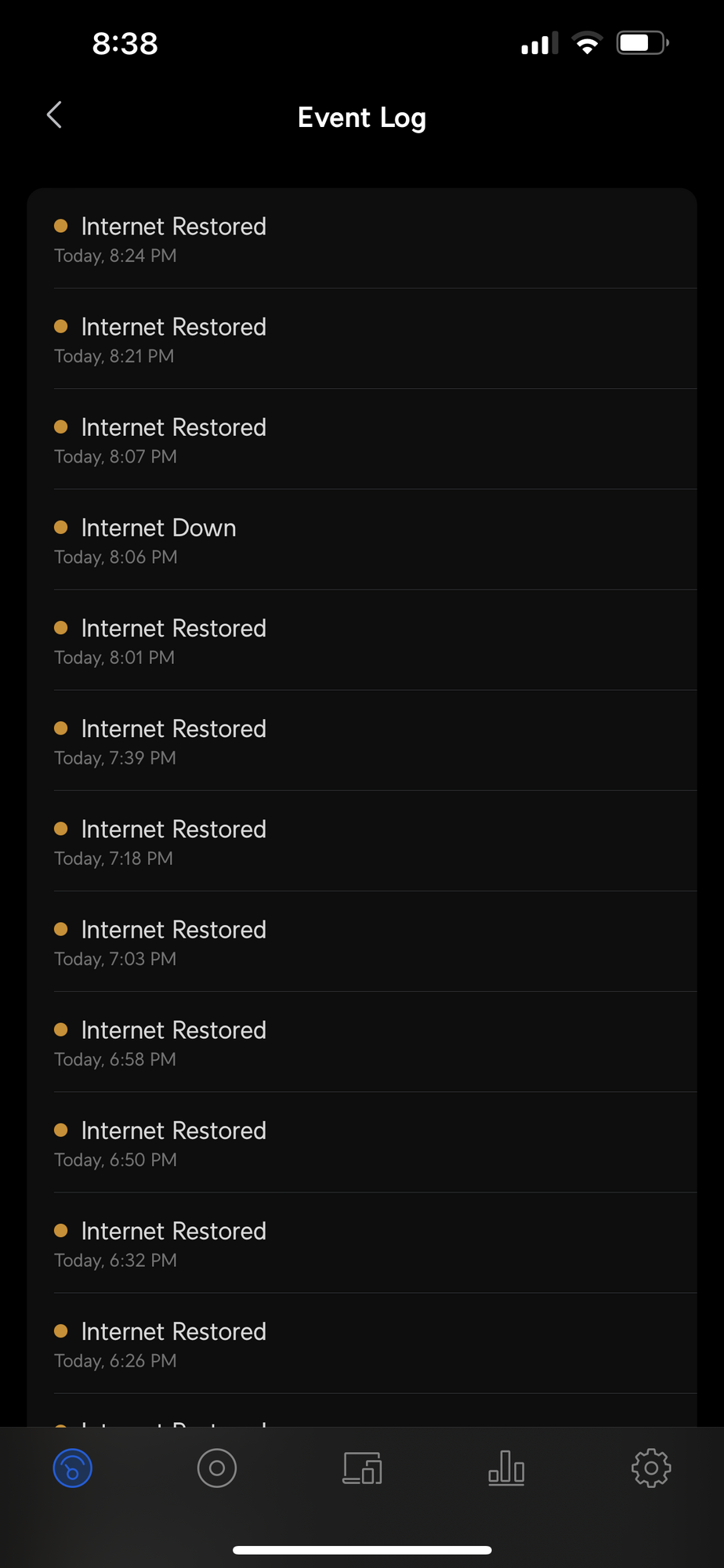View the Internet Down event at 8:06 PM
Viewport: 724px width, 1568px height.
[x=360, y=540]
